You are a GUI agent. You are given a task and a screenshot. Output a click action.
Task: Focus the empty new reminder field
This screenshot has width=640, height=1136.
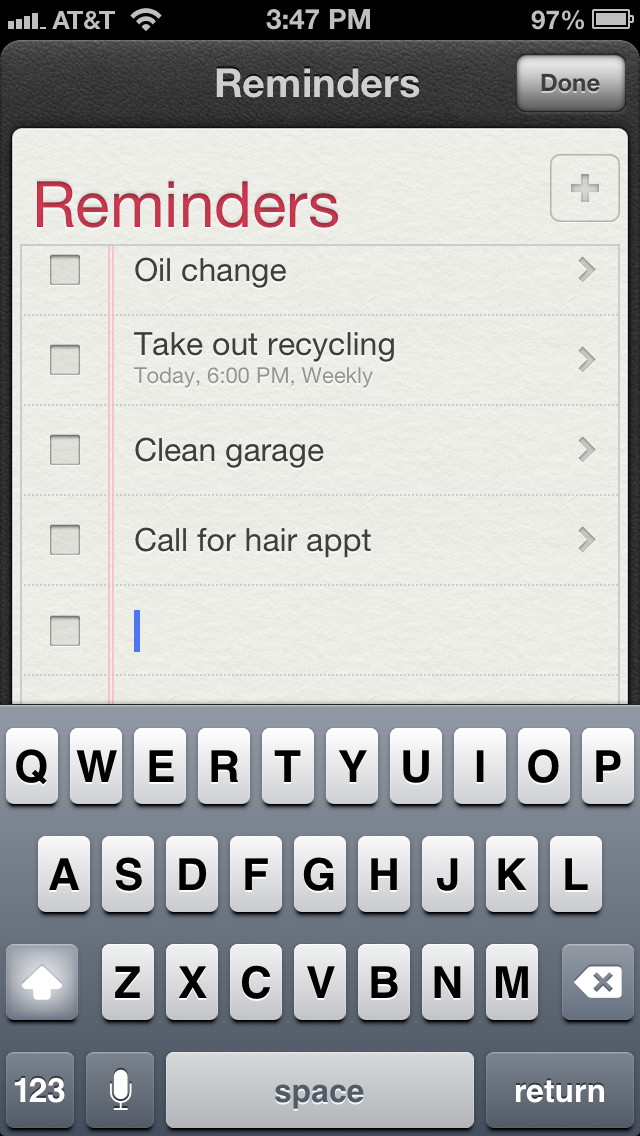point(360,631)
